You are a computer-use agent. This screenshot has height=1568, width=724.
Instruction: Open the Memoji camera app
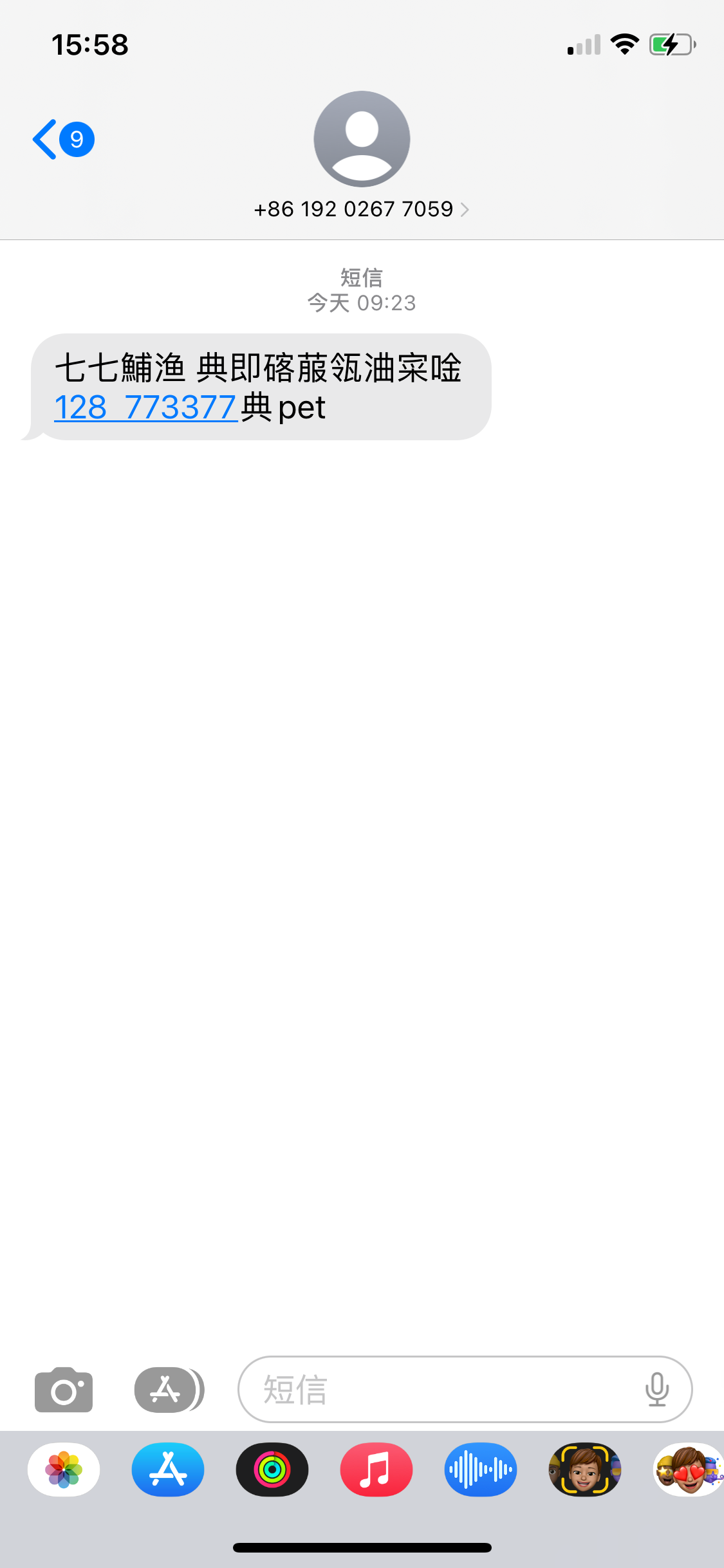click(x=584, y=1470)
